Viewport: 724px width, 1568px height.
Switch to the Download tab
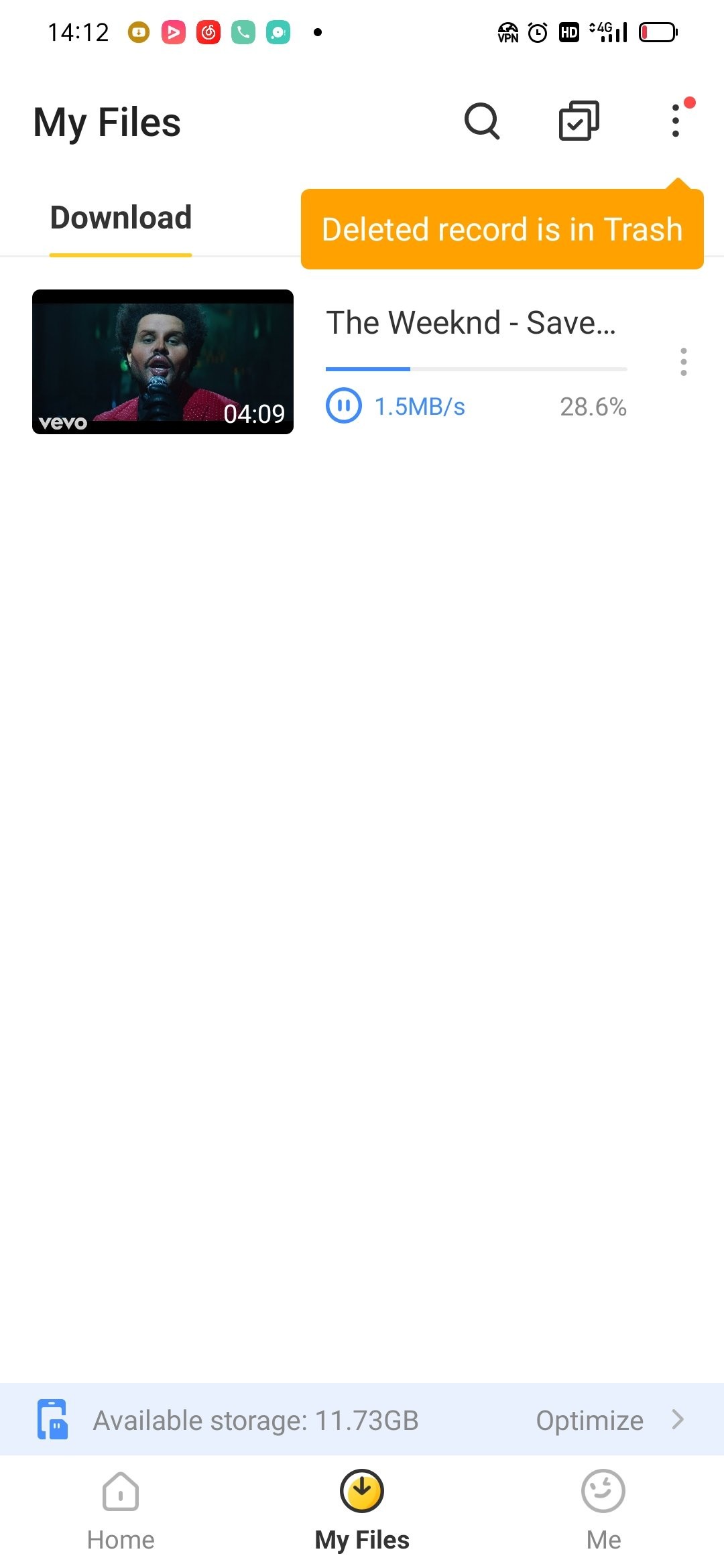coord(121,218)
